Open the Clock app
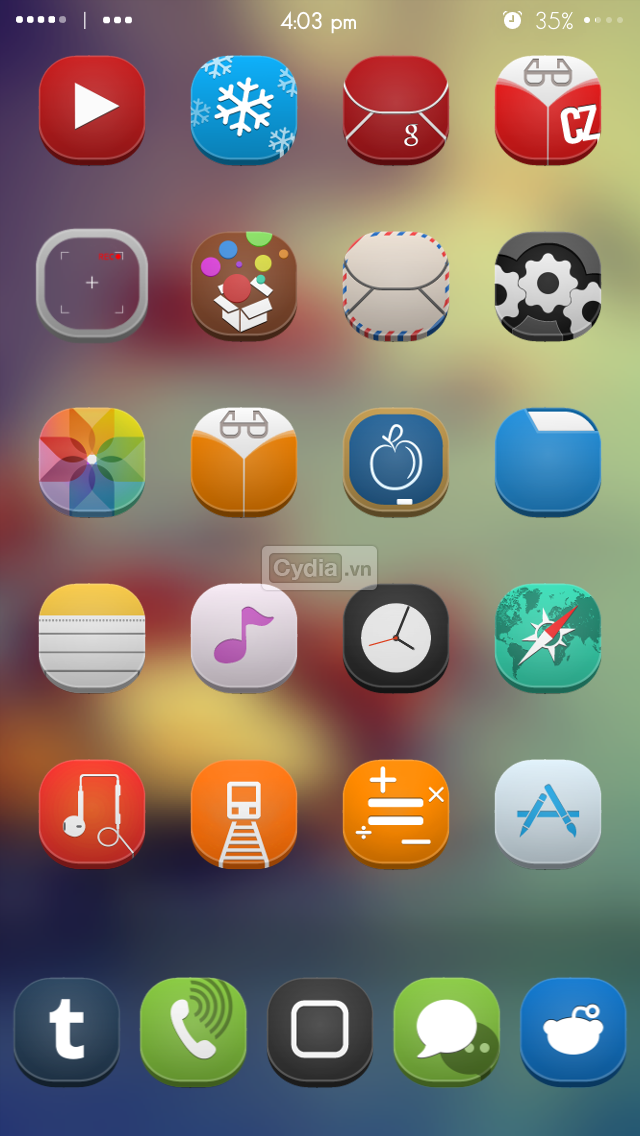 396,636
